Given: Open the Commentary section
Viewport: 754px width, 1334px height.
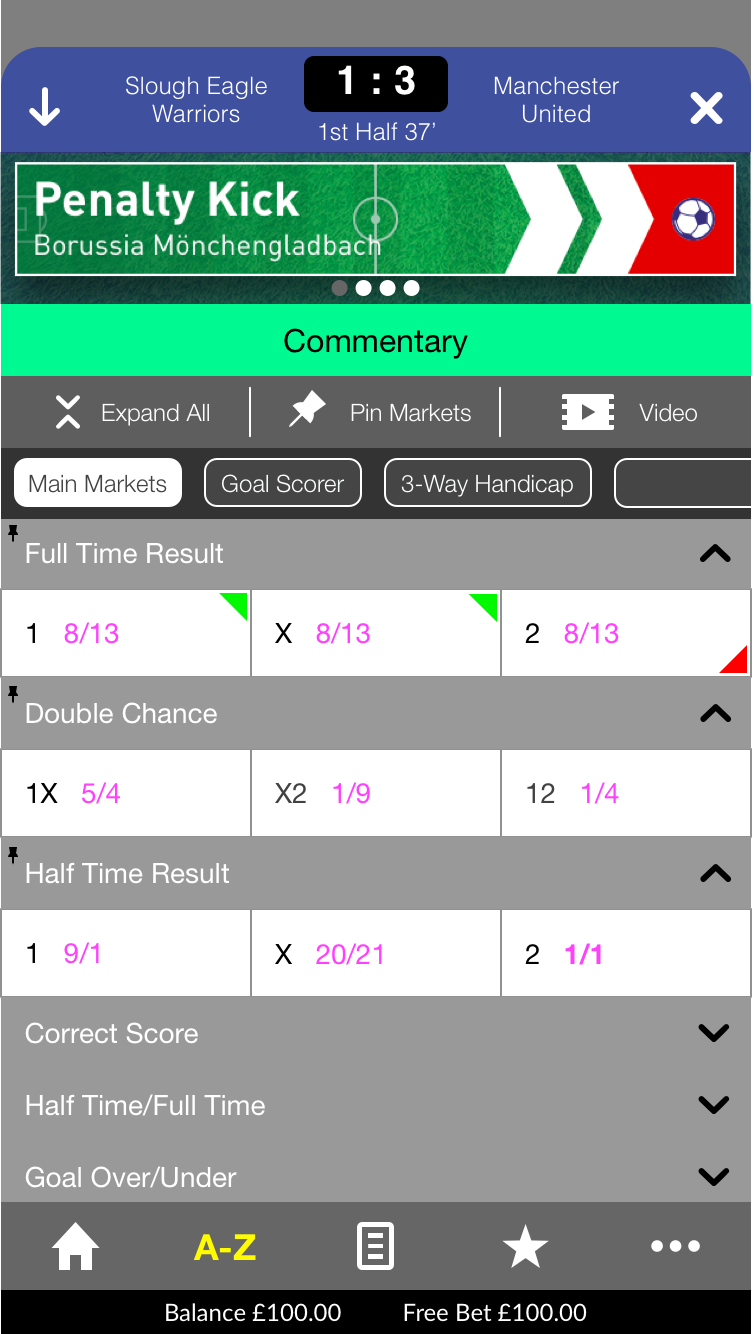Looking at the screenshot, I should (376, 341).
